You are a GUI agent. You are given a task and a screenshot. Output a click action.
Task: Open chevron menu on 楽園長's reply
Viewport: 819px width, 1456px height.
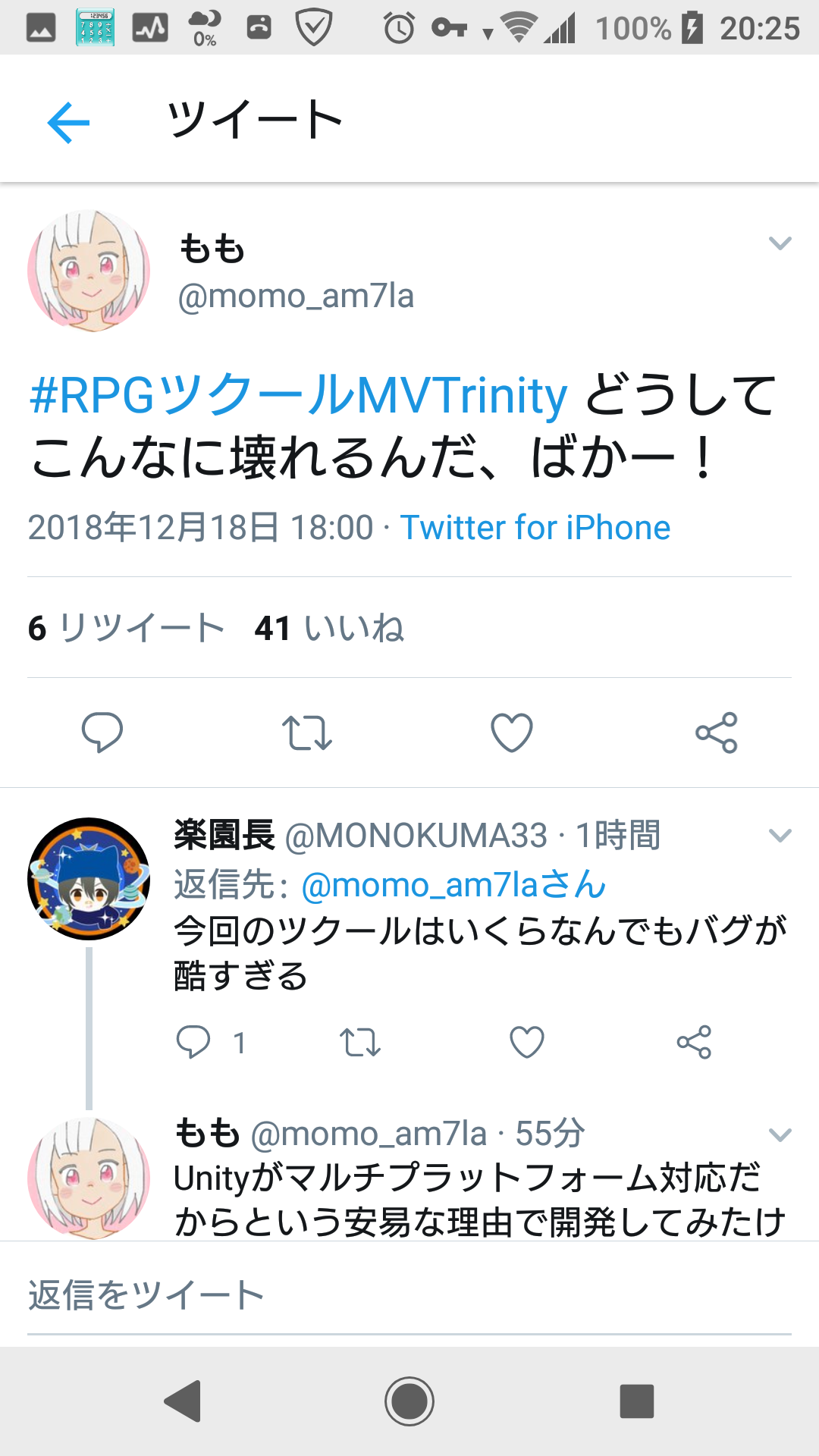point(780,835)
